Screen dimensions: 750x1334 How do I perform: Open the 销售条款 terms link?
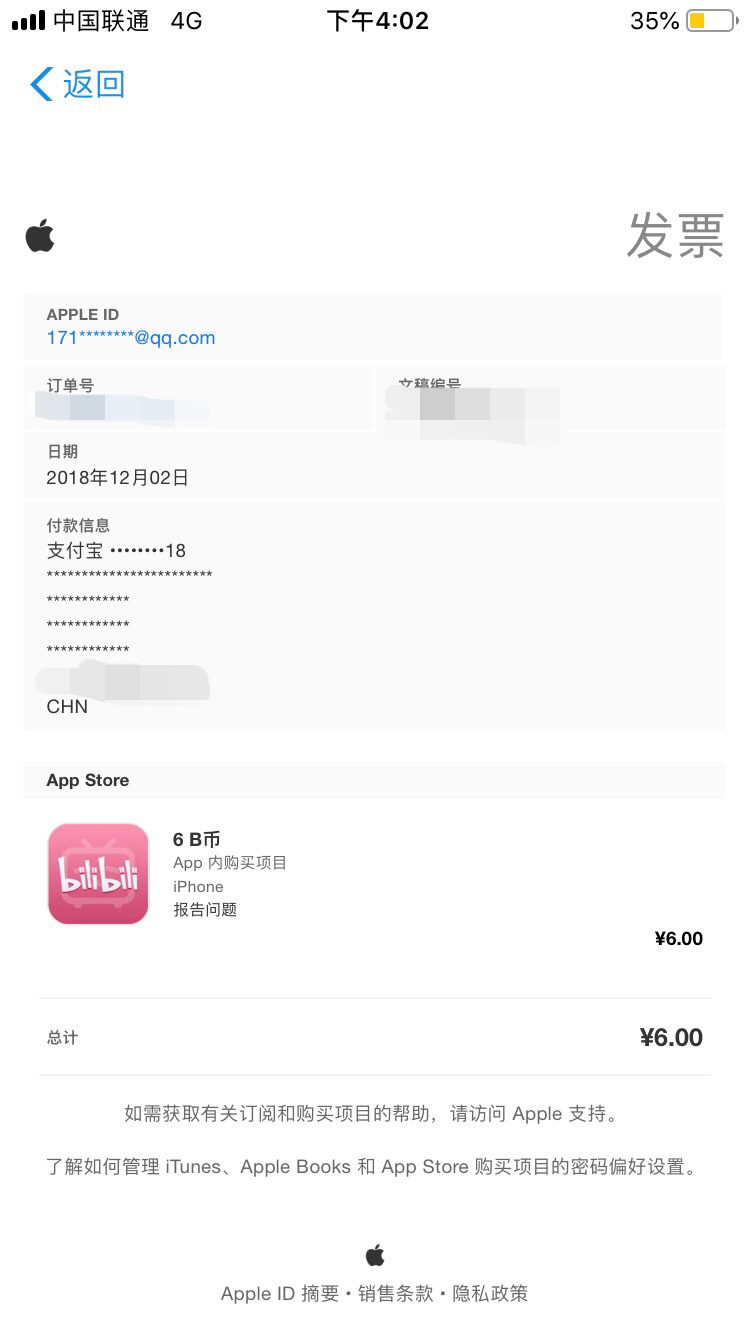[391, 1293]
